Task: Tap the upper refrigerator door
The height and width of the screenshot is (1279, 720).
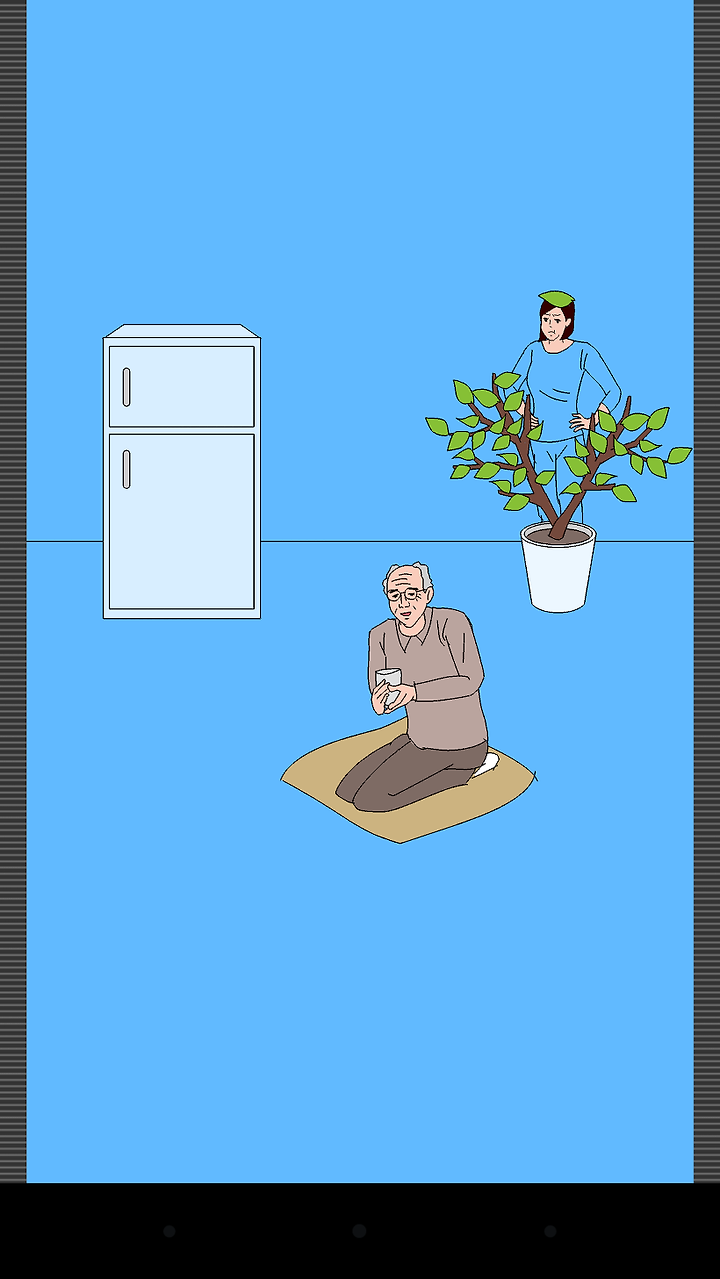Action: click(x=181, y=386)
